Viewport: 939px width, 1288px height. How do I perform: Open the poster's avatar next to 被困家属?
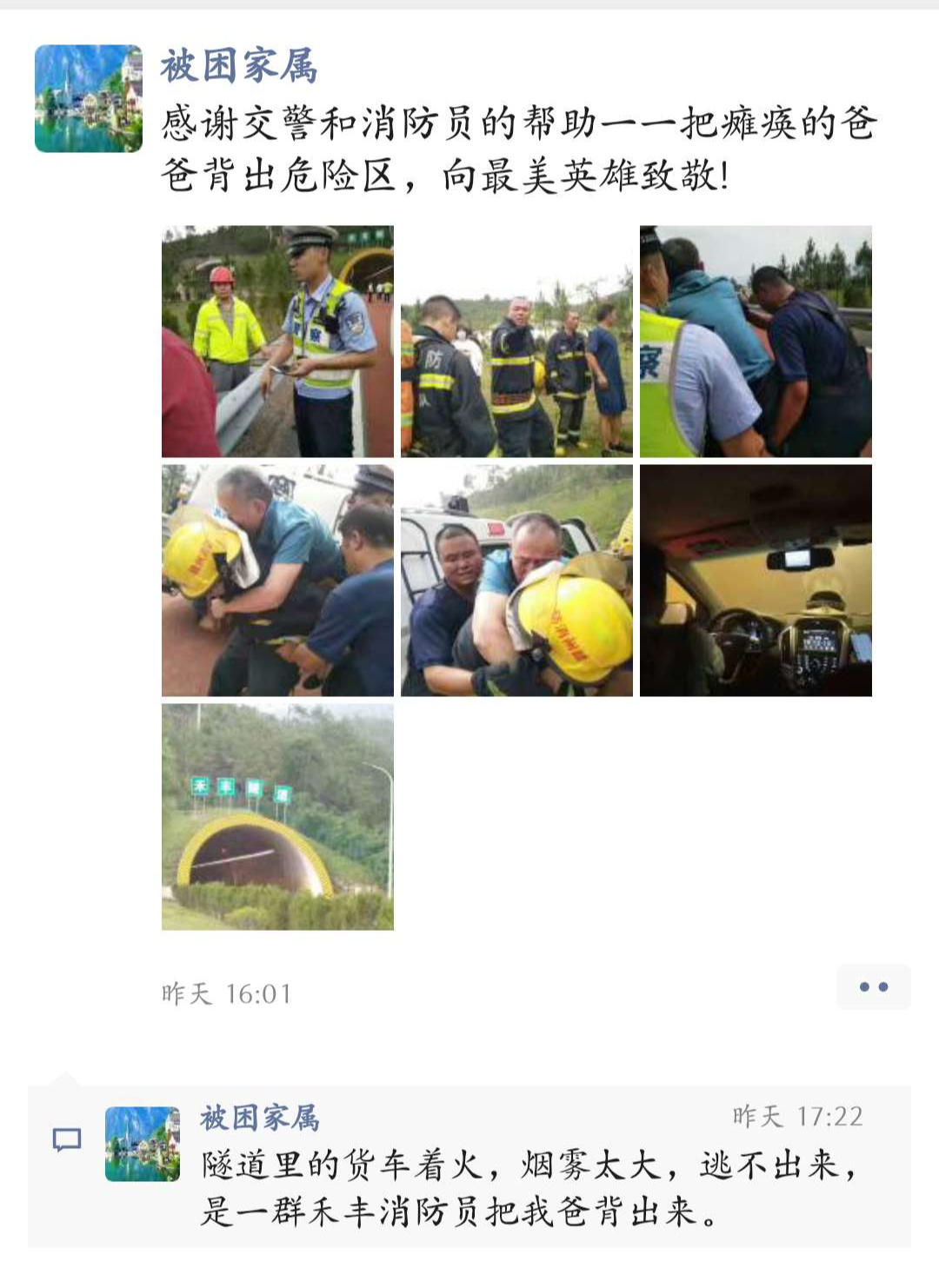tap(88, 98)
